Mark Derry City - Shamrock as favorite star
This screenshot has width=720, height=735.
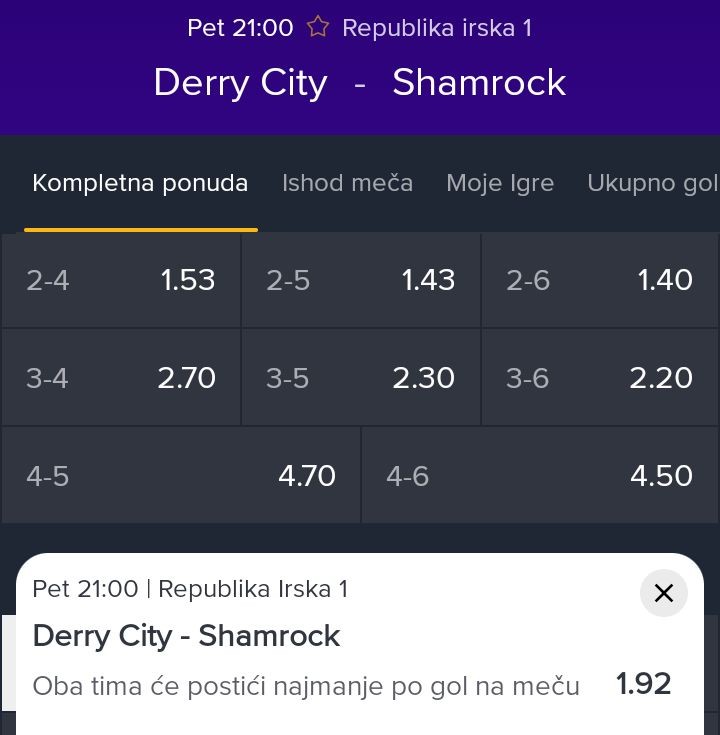[318, 28]
